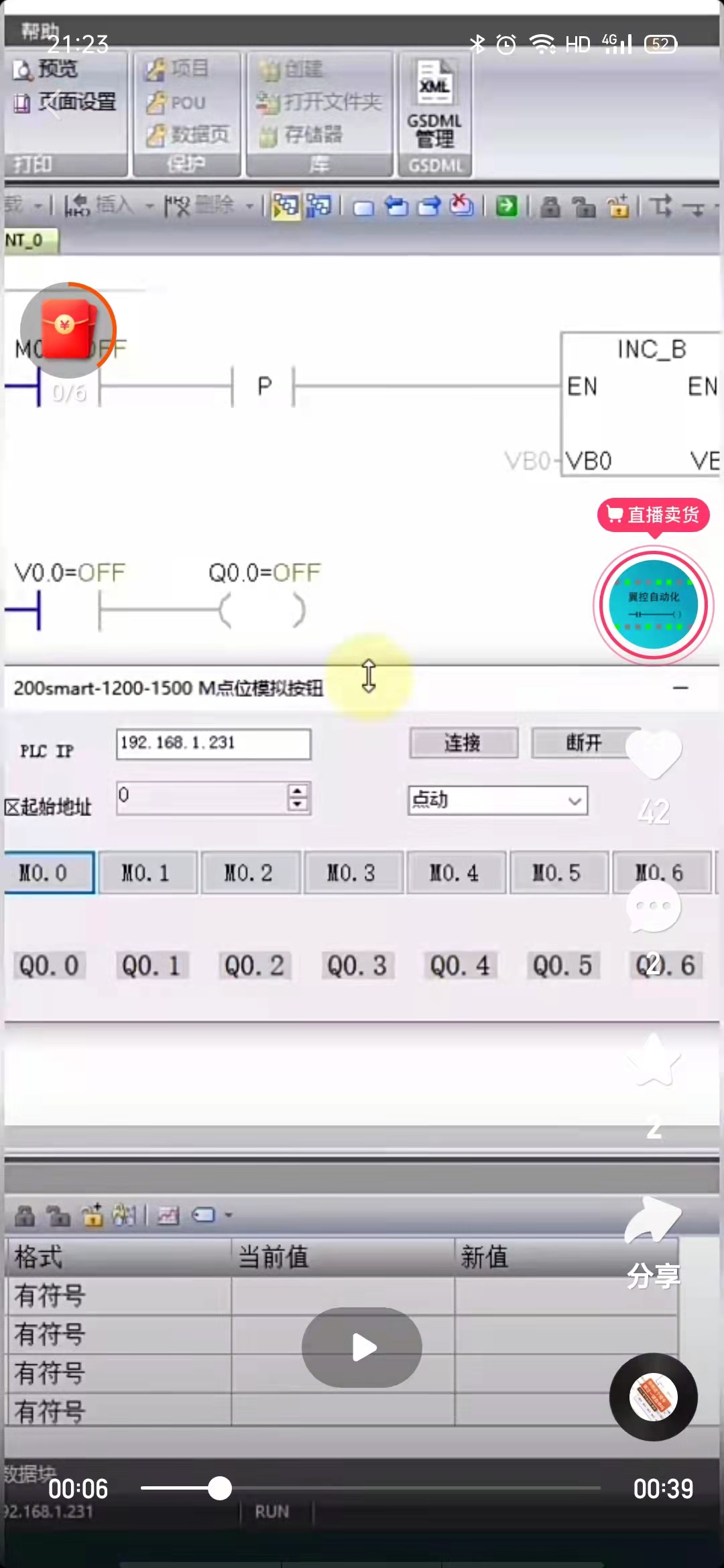Screen dimensions: 724x1568
Task: Like this video with the heart icon
Action: 654,754
